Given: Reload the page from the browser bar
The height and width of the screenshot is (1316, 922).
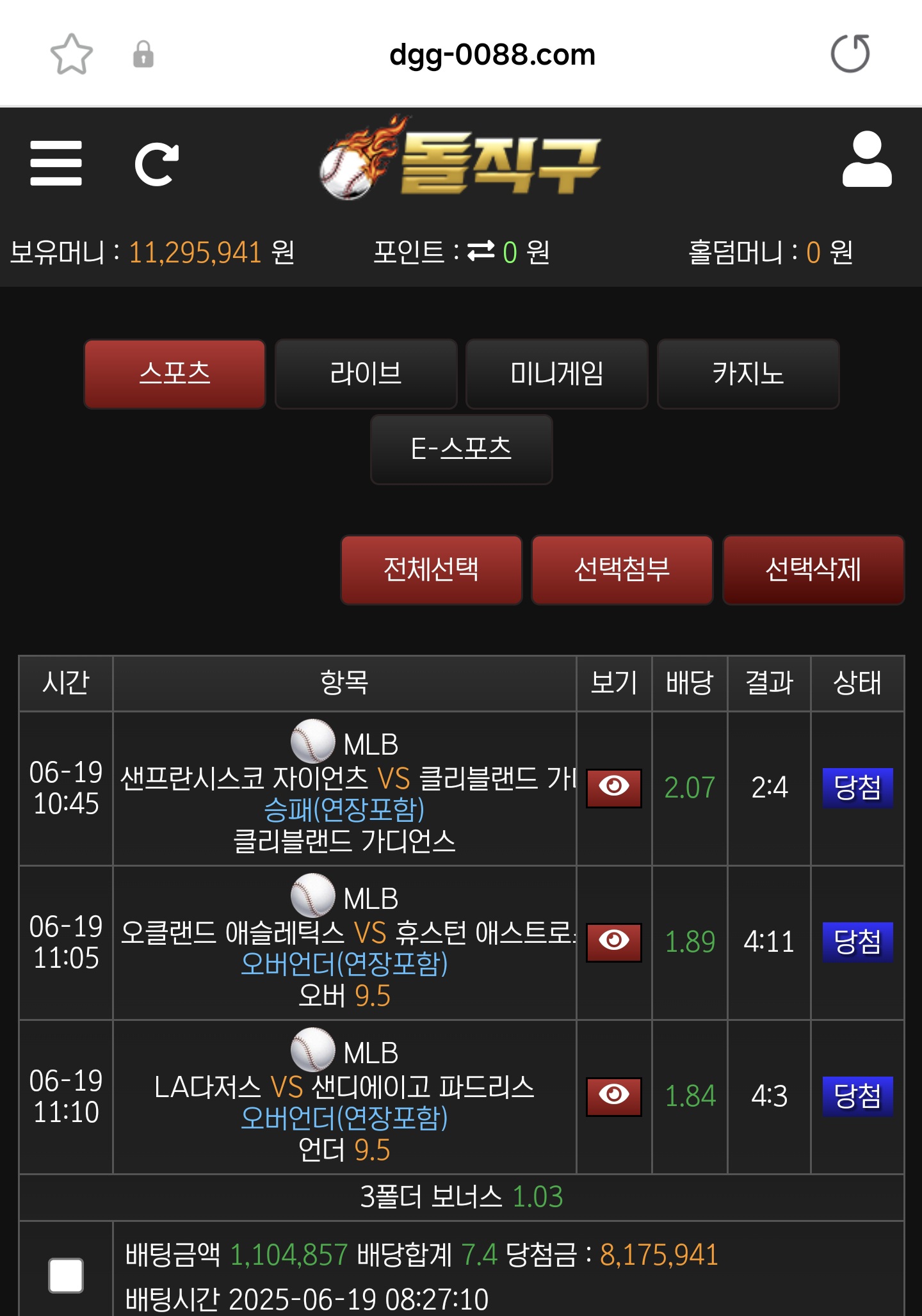Looking at the screenshot, I should [x=850, y=54].
